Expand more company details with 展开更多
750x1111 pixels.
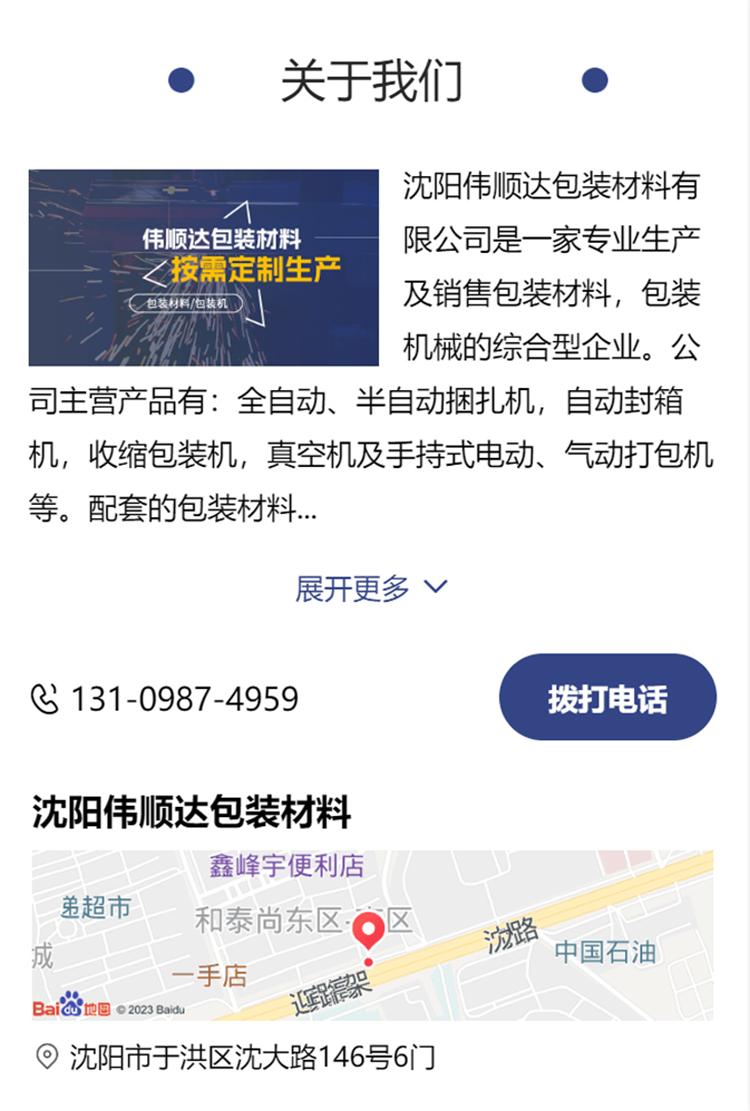(x=371, y=588)
